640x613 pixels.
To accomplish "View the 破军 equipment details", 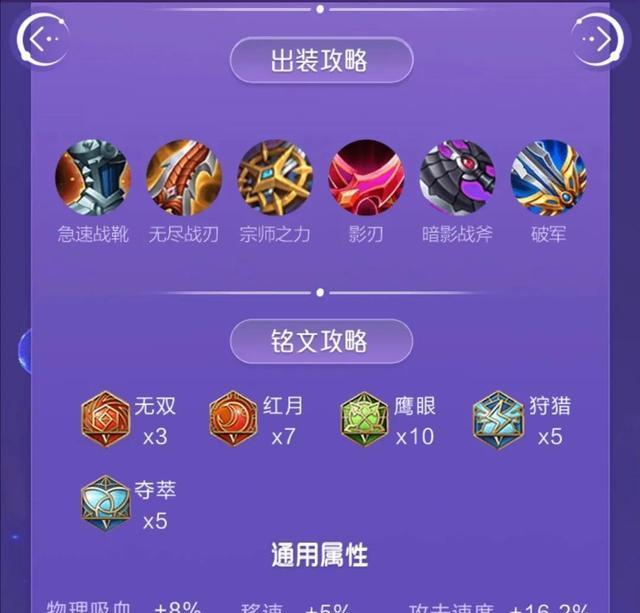I will pyautogui.click(x=548, y=178).
